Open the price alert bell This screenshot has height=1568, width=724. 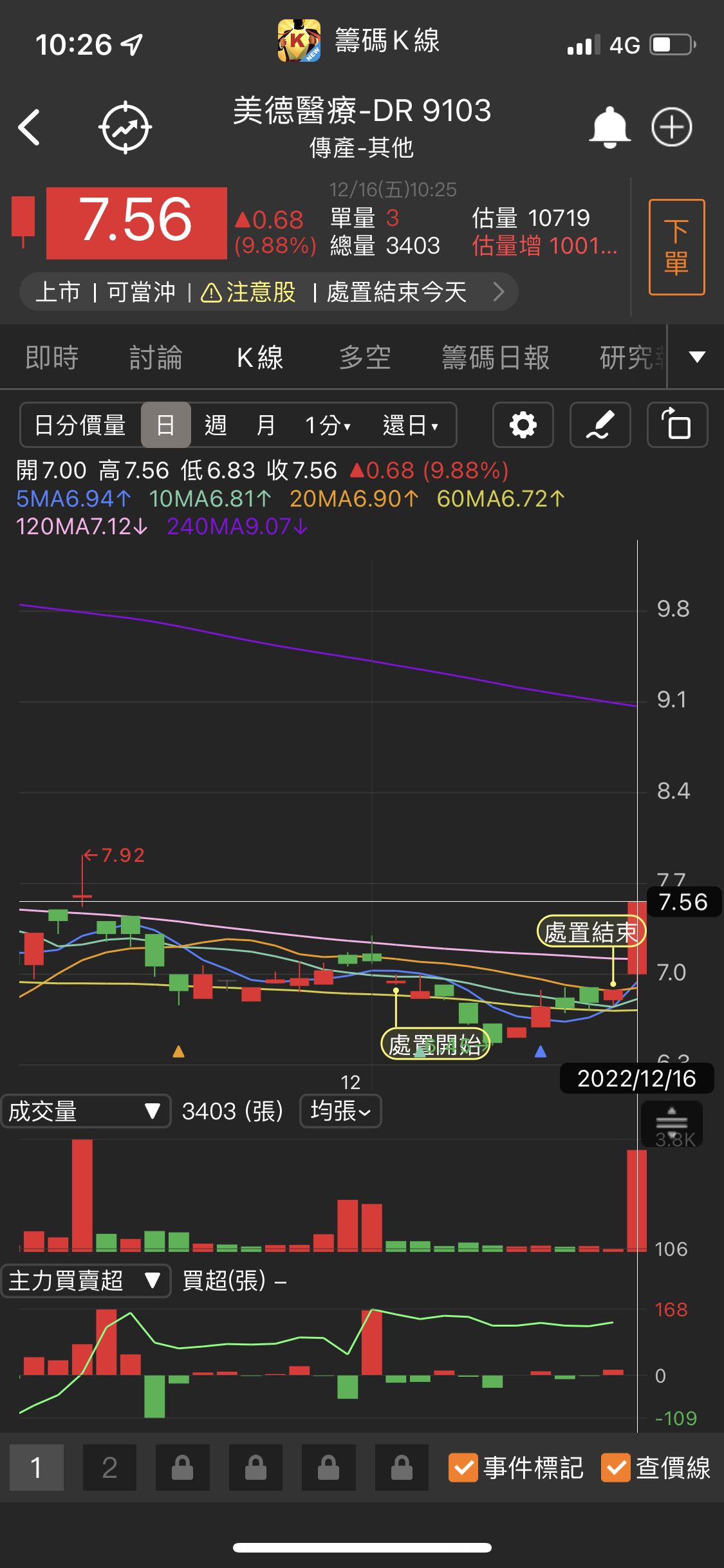pyautogui.click(x=610, y=127)
